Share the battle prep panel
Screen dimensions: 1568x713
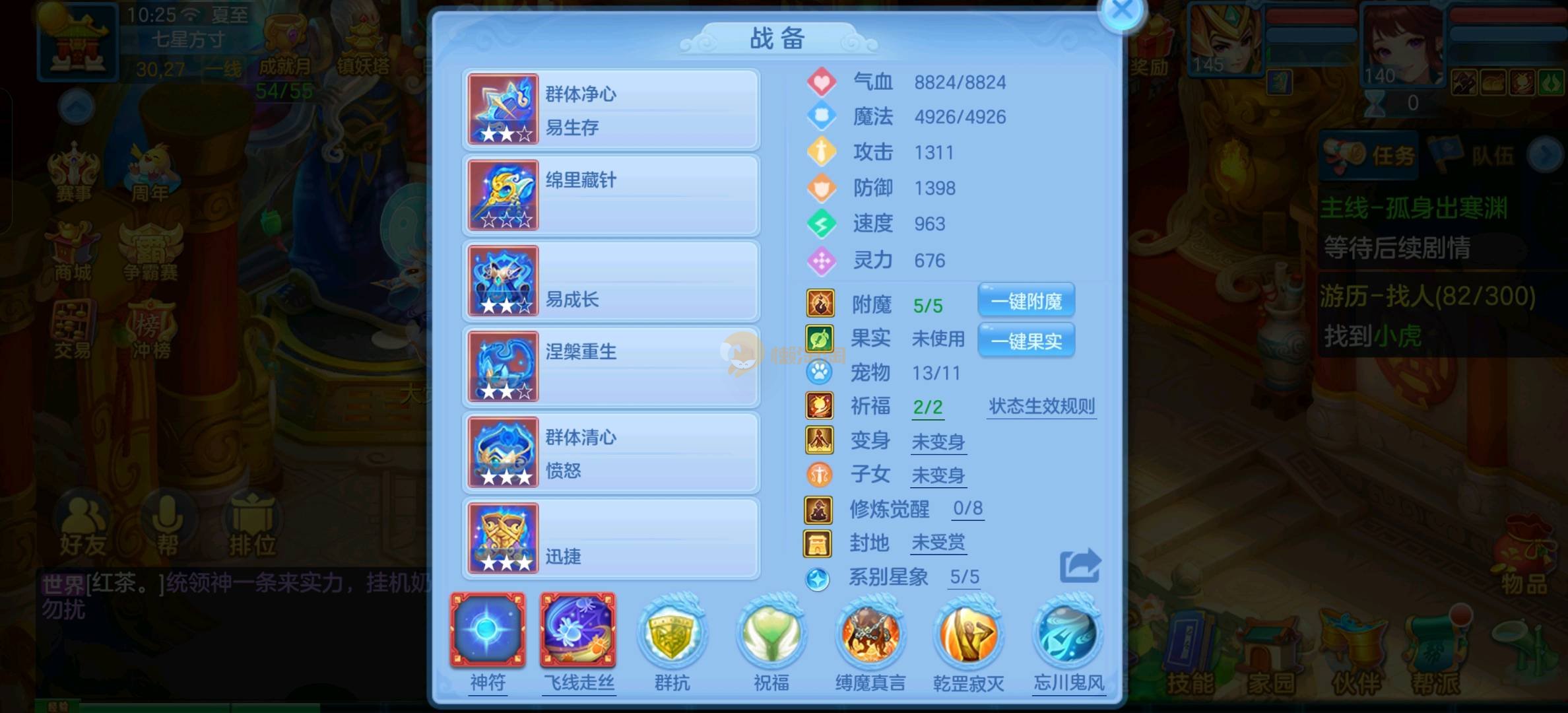click(1080, 566)
